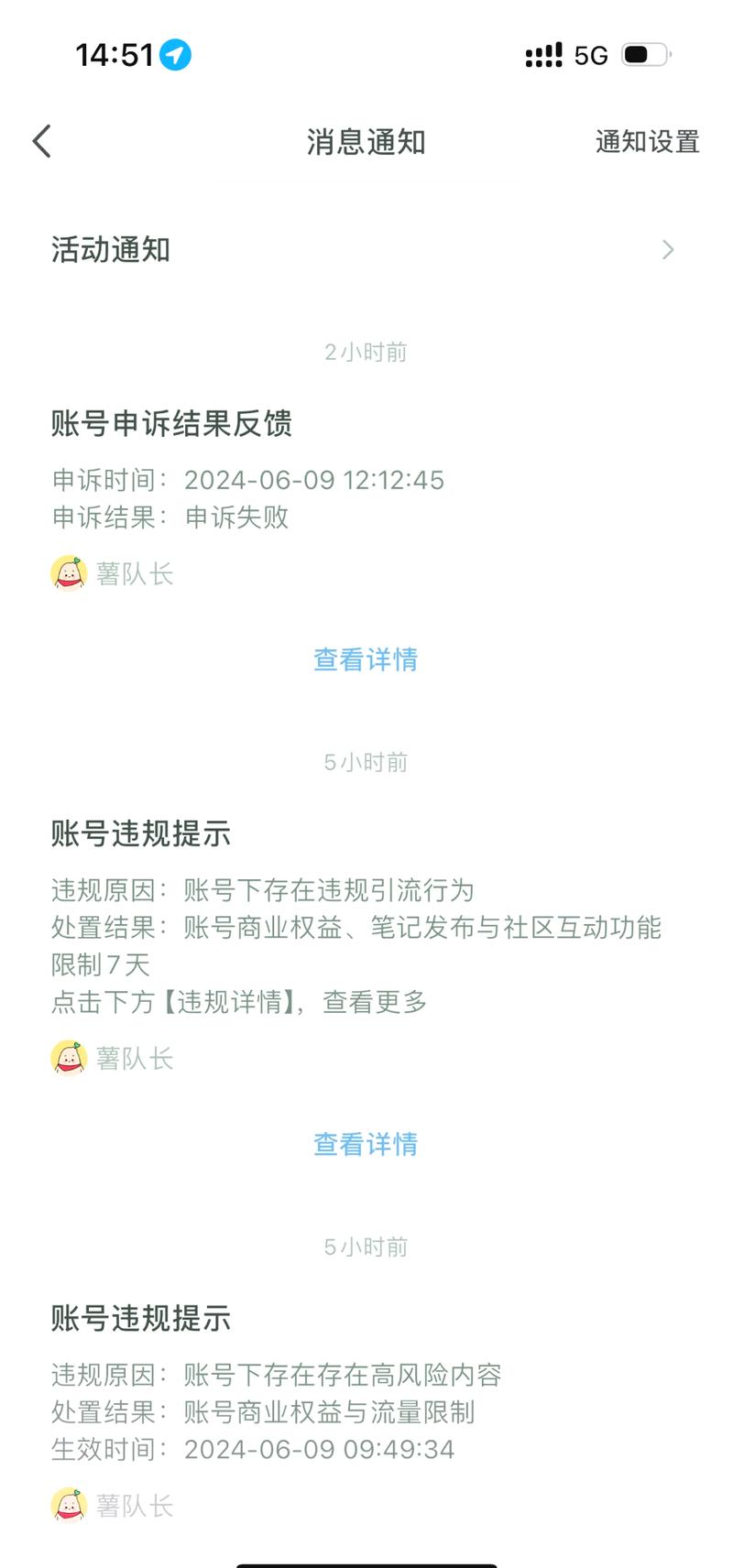
Task: Go back from 消息通知 page
Action: coord(41,142)
